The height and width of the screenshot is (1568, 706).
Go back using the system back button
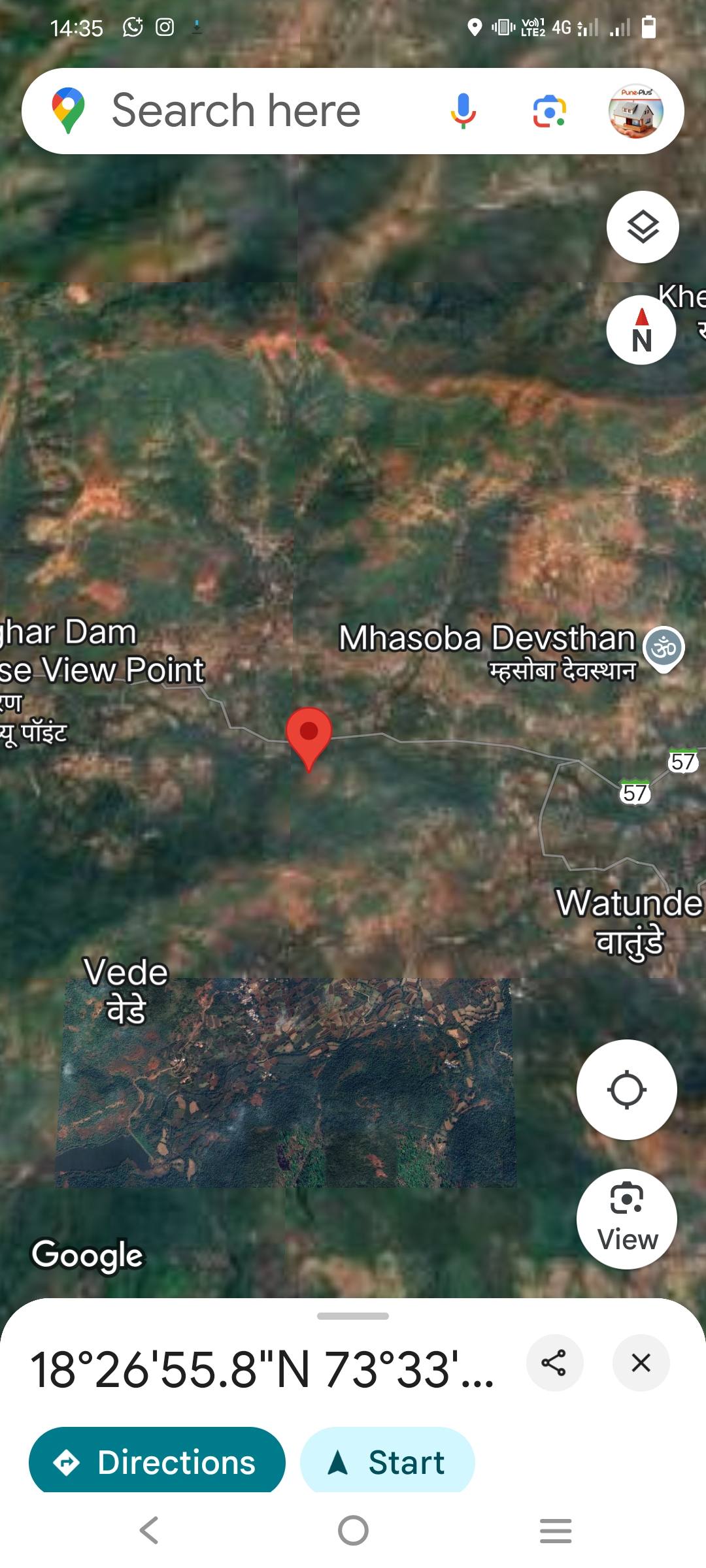[149, 1530]
